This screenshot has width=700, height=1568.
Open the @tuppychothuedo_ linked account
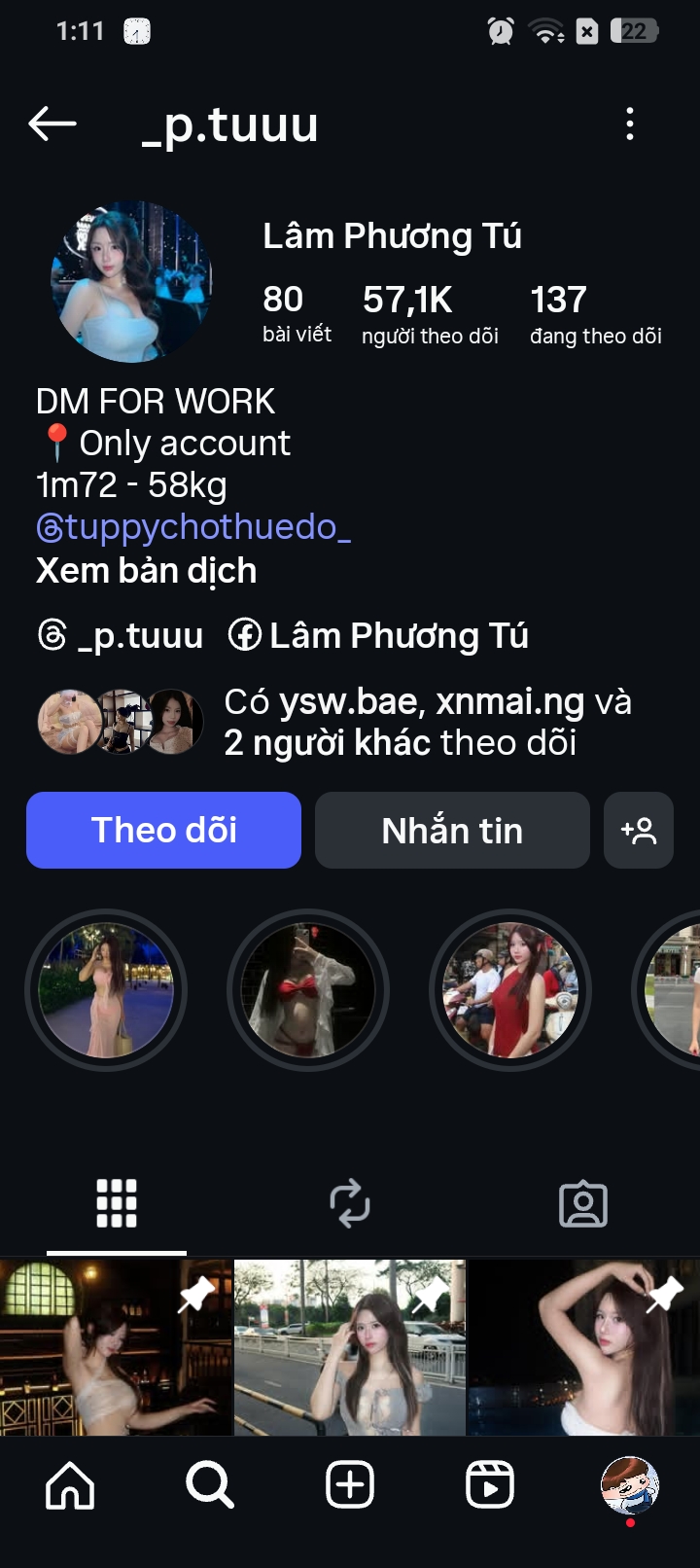pos(193,526)
